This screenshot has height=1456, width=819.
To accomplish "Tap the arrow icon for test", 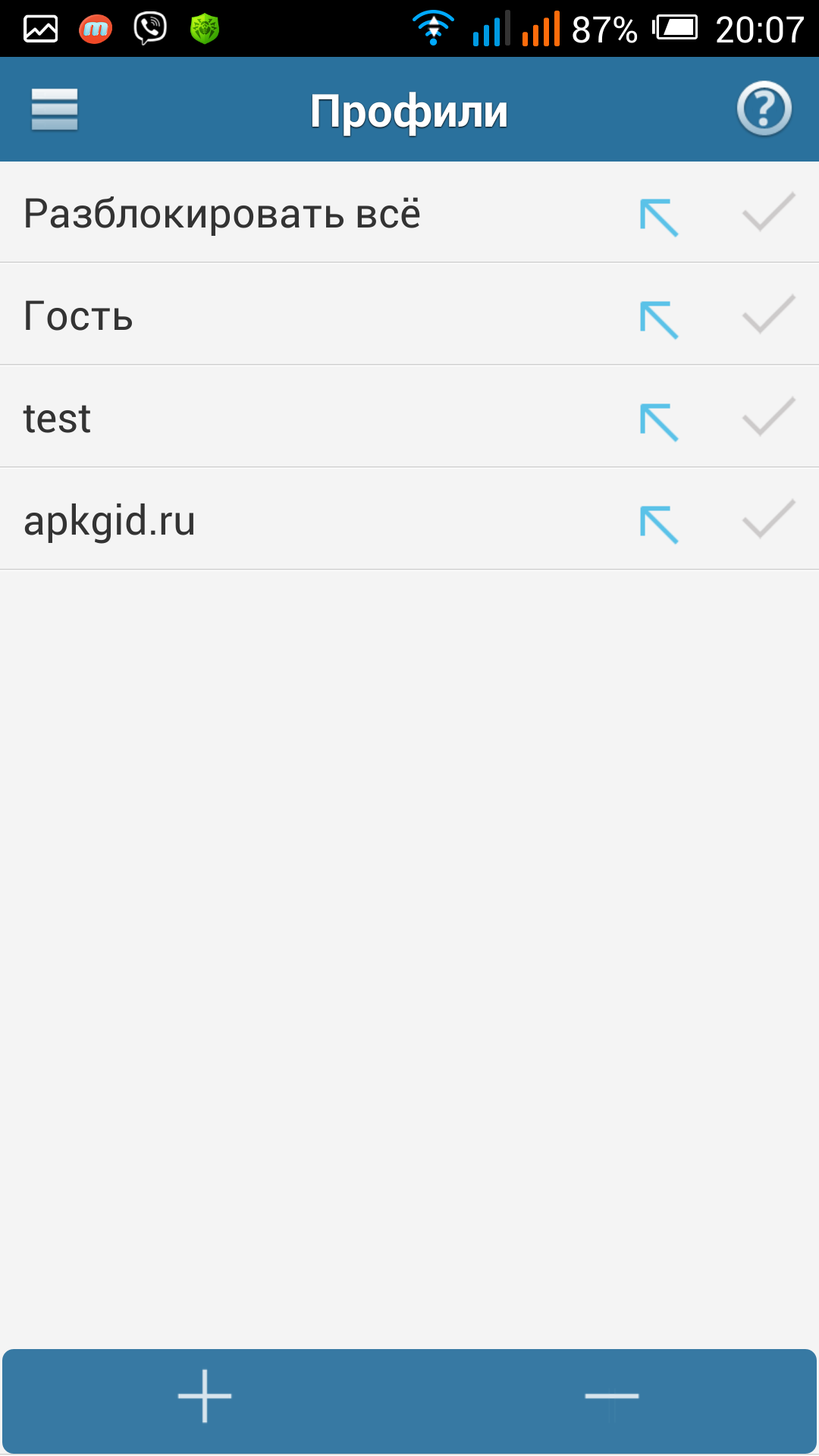I will pyautogui.click(x=658, y=422).
